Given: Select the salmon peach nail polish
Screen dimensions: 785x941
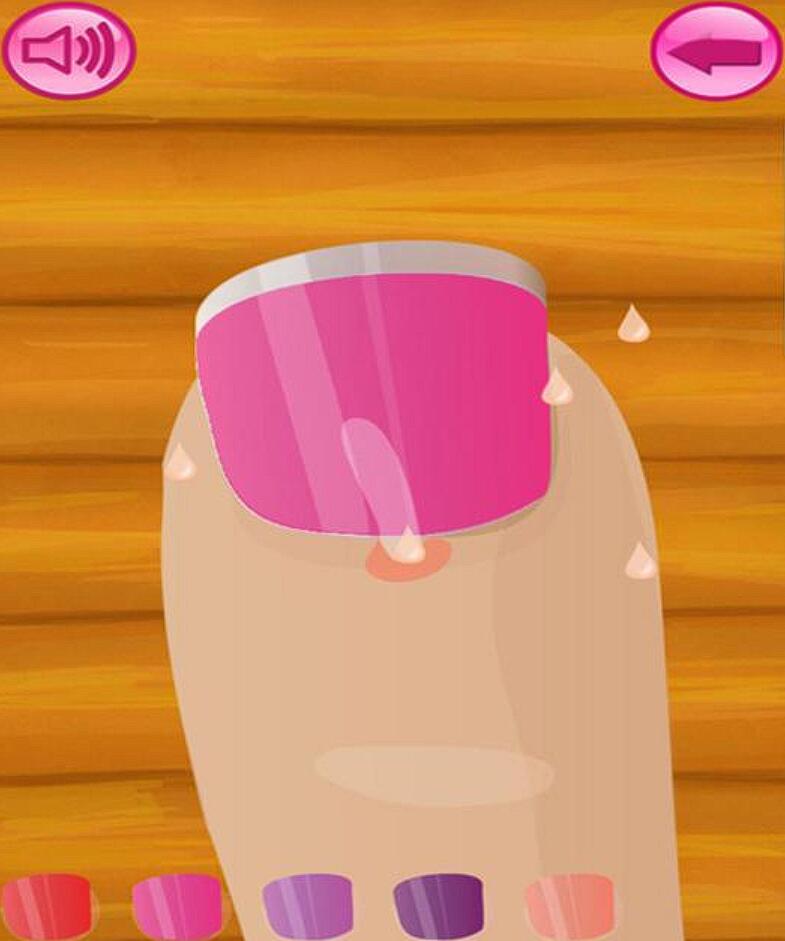Looking at the screenshot, I should 570,905.
